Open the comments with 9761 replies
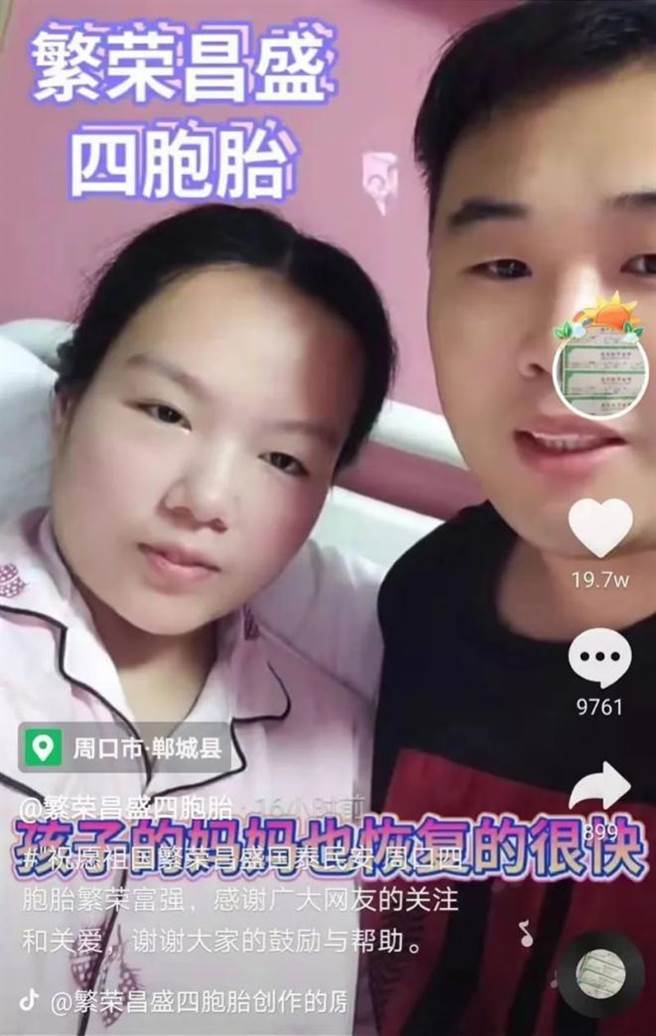Image resolution: width=656 pixels, height=1036 pixels. tap(600, 660)
